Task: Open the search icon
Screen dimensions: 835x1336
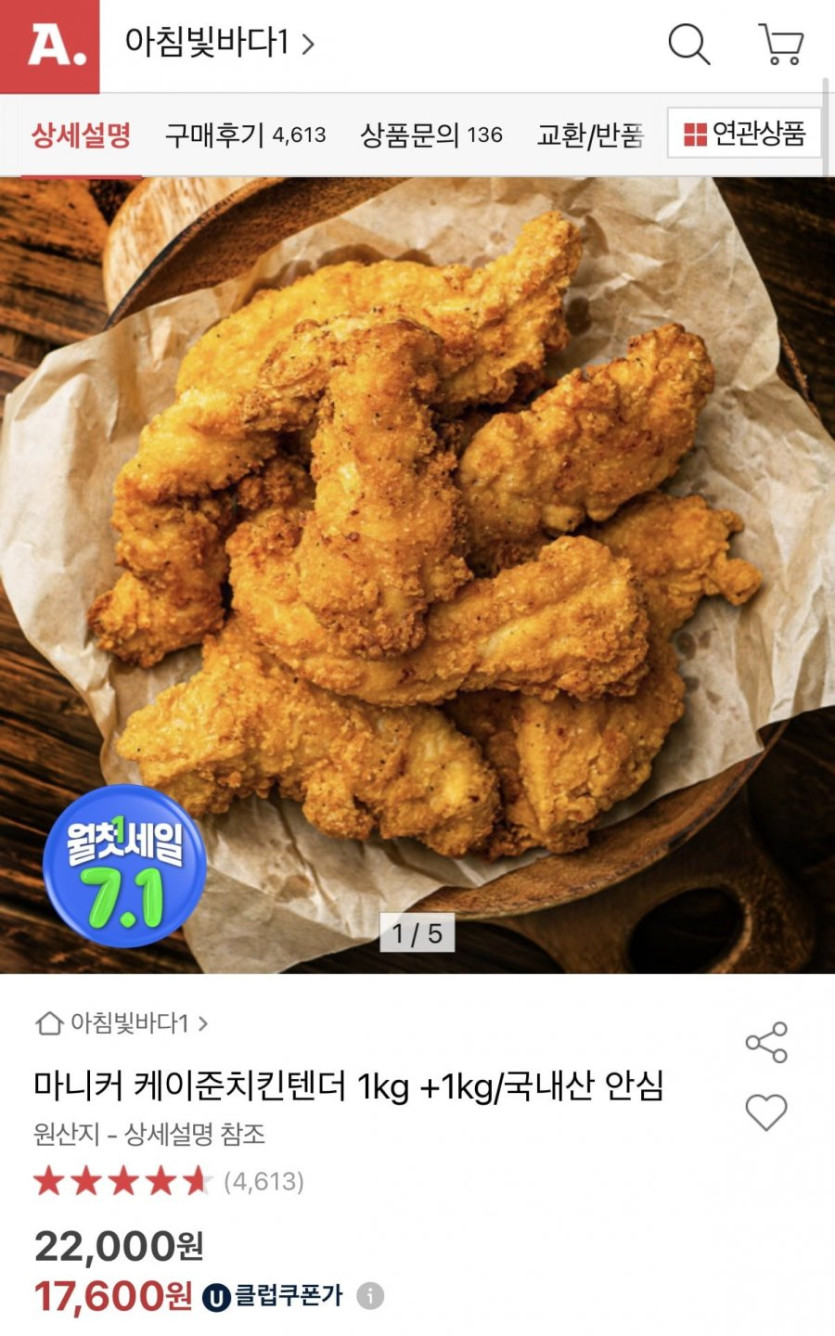Action: click(x=689, y=44)
